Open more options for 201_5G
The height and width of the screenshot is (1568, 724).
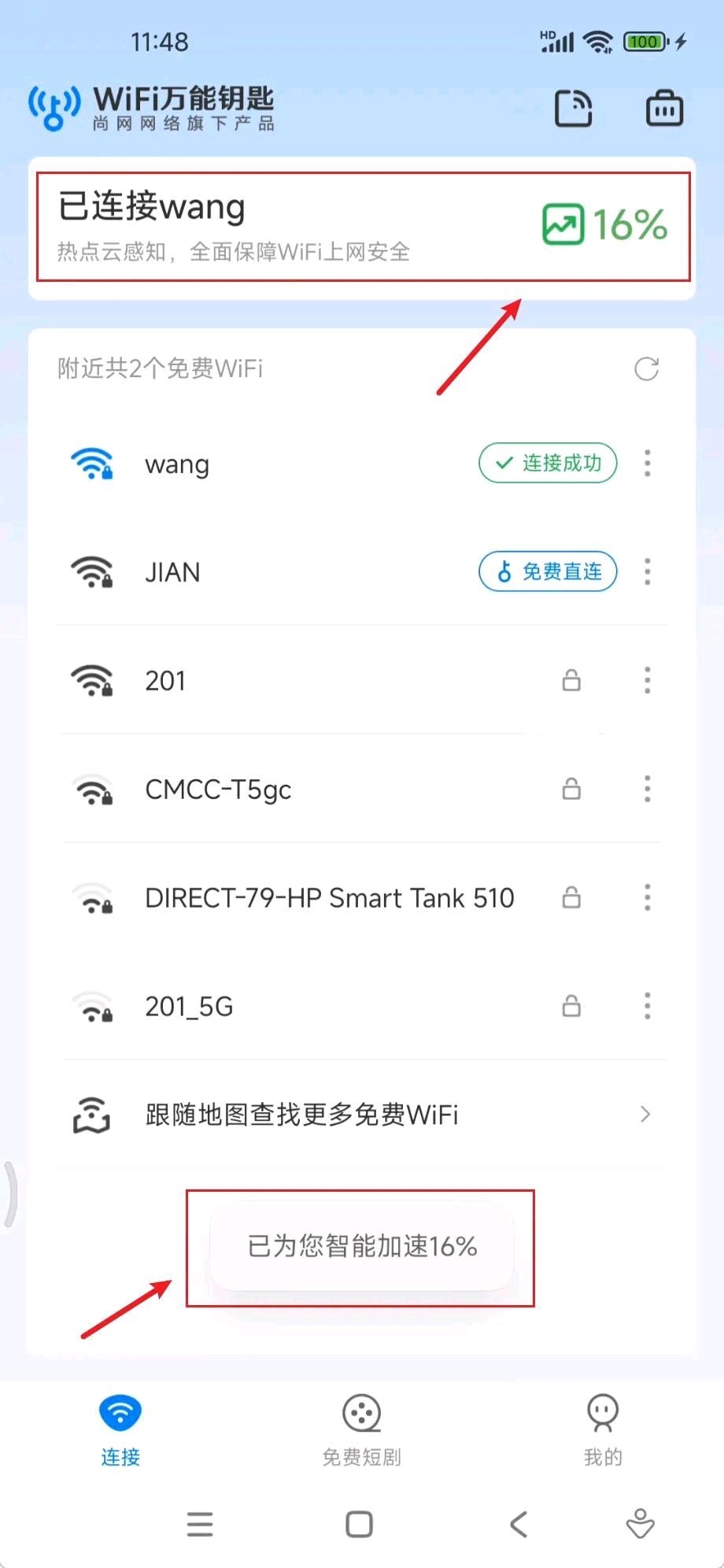click(x=648, y=1006)
